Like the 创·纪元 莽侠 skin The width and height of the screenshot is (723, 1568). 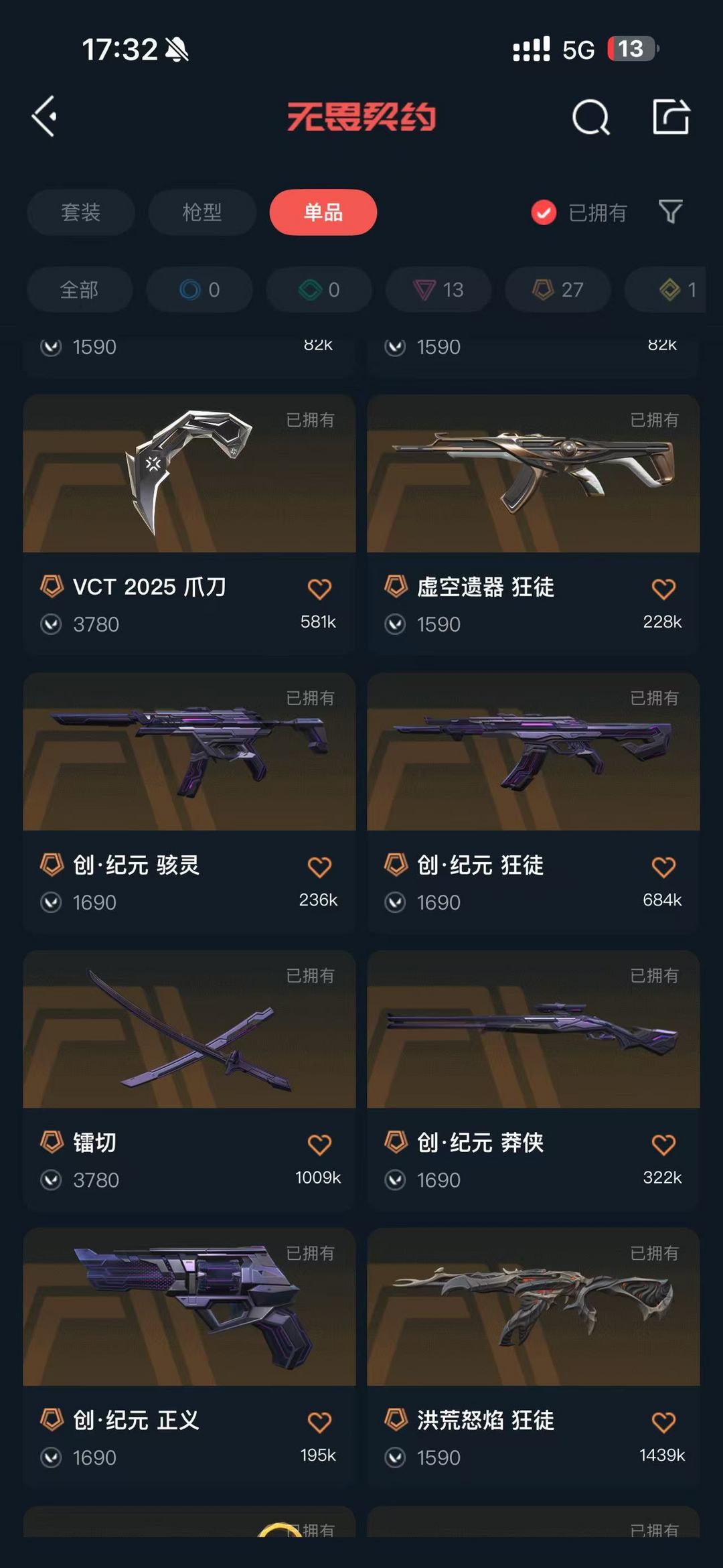click(x=663, y=1144)
